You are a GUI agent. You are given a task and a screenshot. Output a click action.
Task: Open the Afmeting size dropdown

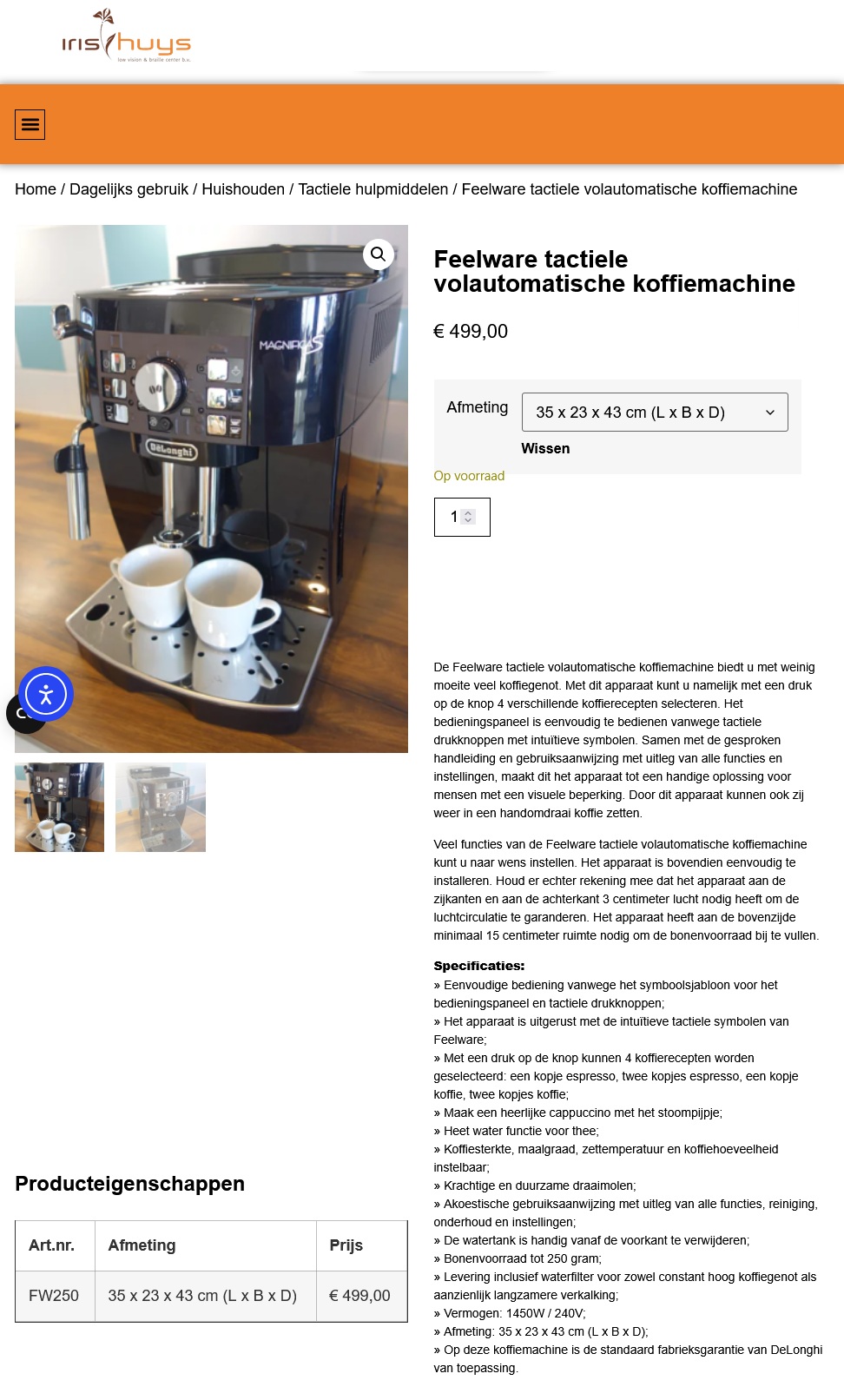[x=654, y=411]
